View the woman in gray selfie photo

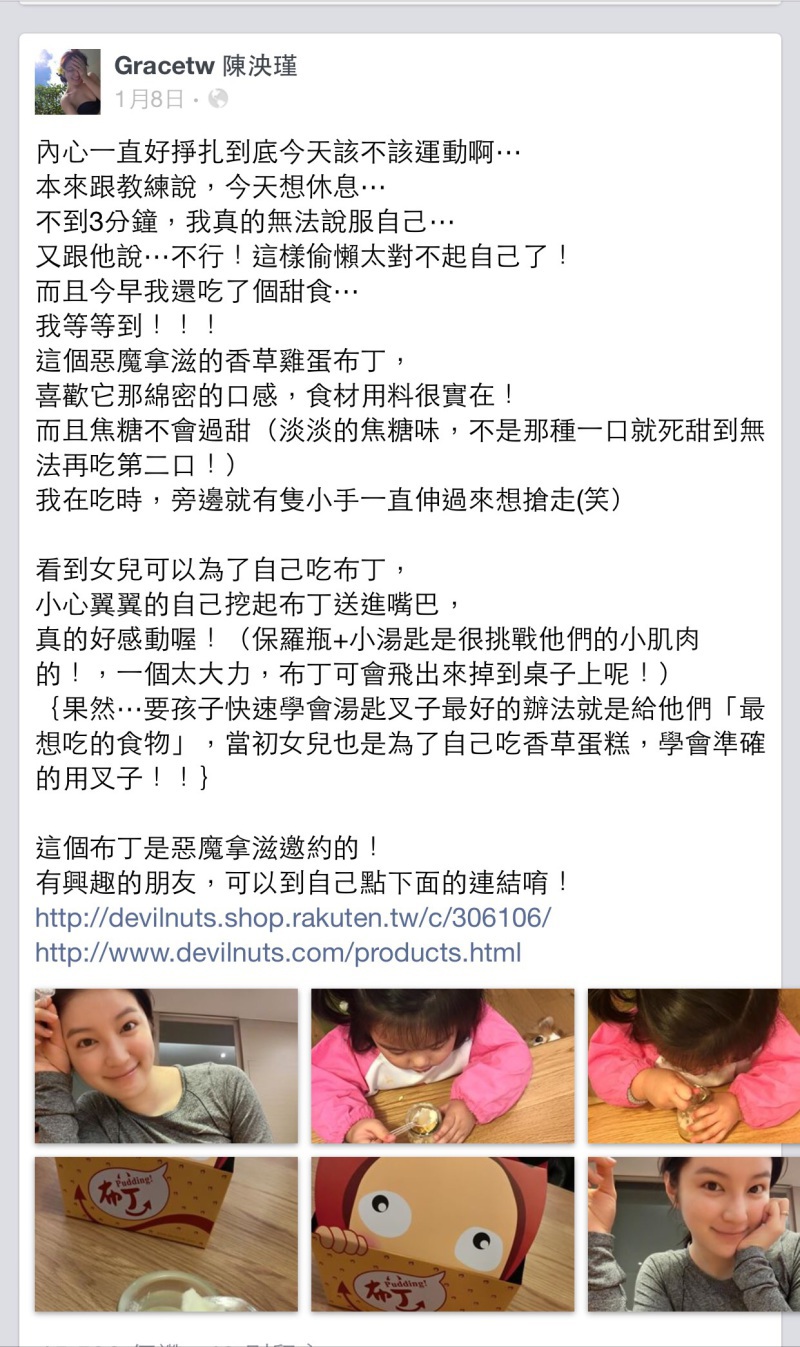tap(166, 1066)
